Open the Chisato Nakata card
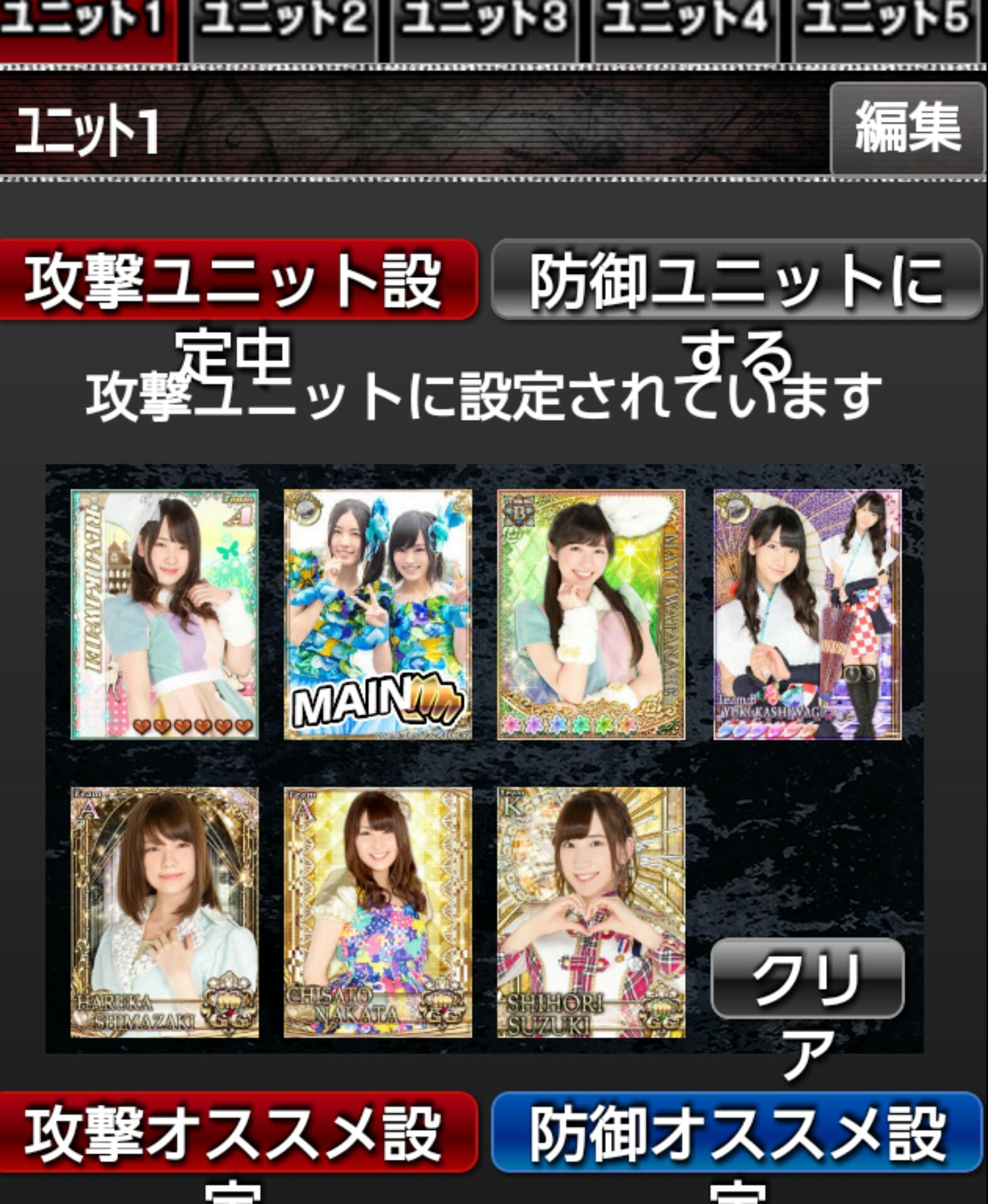Screen dimensions: 988x1204 click(x=378, y=912)
